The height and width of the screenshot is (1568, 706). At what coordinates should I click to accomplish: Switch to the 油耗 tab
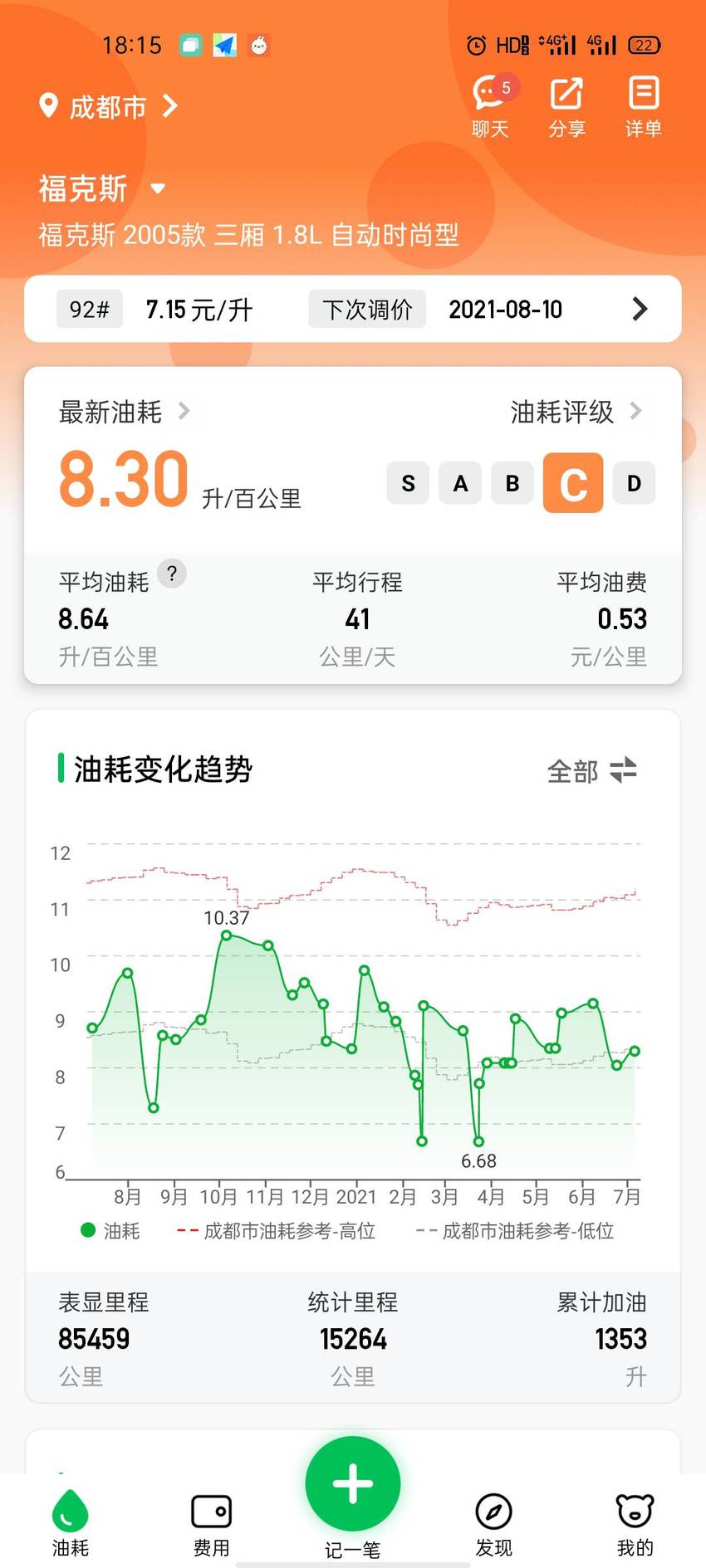(71, 1522)
